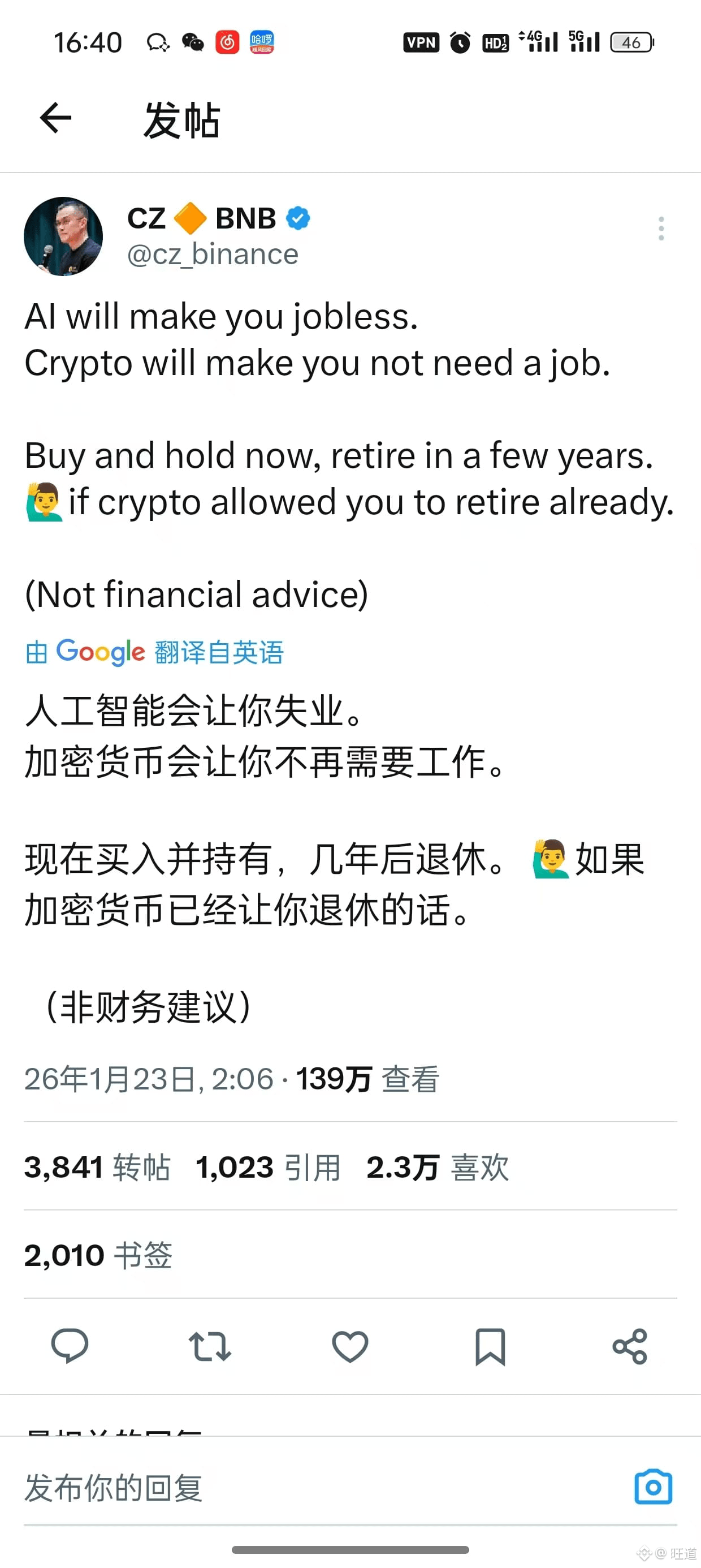The image size is (701, 1568).
Task: Tap the 由 Google 翻译自英语 translation link
Action: [154, 652]
